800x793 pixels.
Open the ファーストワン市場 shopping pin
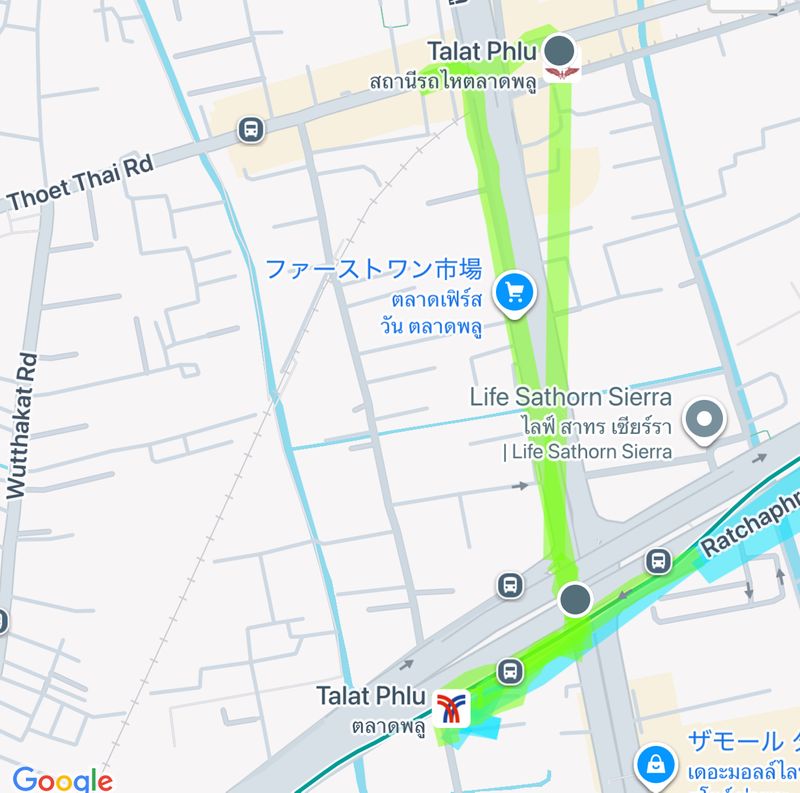[516, 292]
